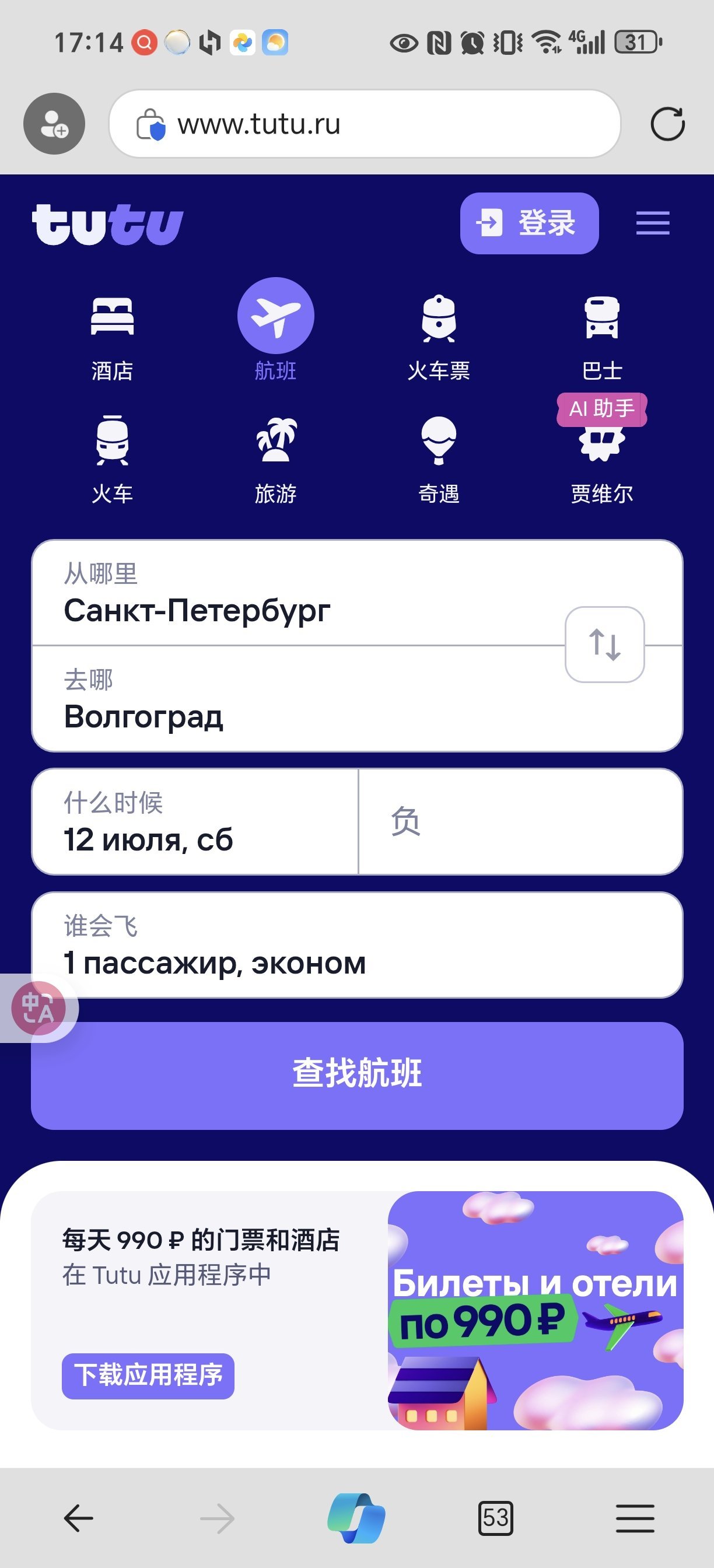This screenshot has height=1568, width=714.
Task: Tap the 登录 login button
Action: 529,223
